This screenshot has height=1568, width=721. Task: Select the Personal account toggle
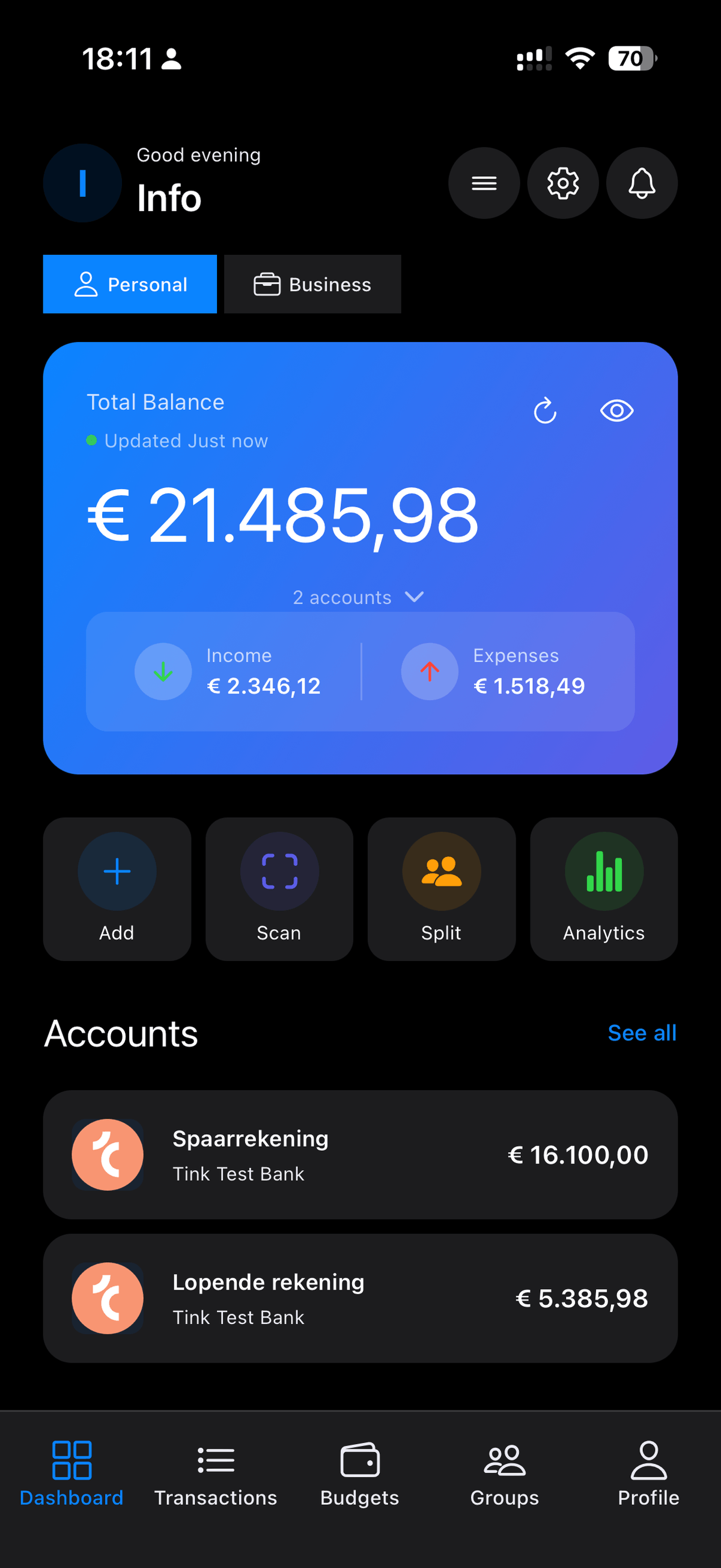pos(130,284)
